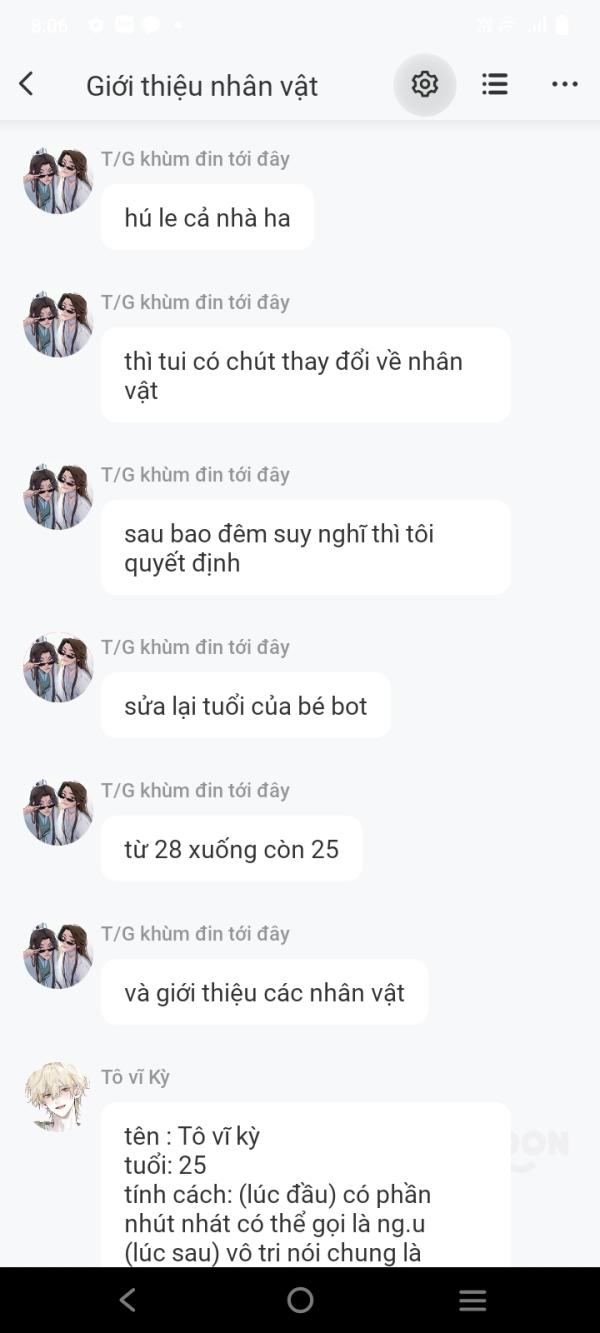Image resolution: width=600 pixels, height=1333 pixels.
Task: Open the chapter list icon
Action: tap(494, 85)
